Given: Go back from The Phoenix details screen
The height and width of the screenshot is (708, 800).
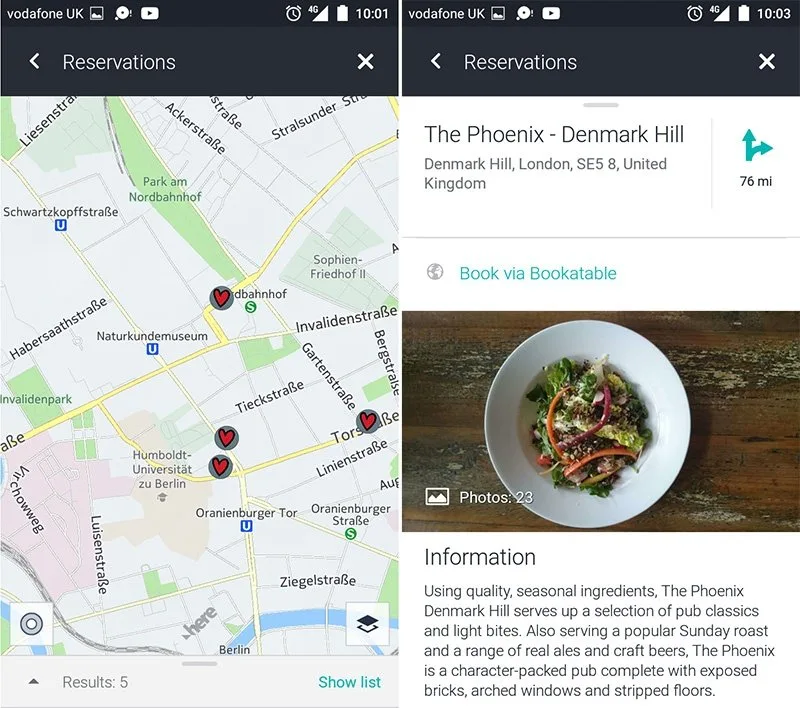Looking at the screenshot, I should coord(435,62).
